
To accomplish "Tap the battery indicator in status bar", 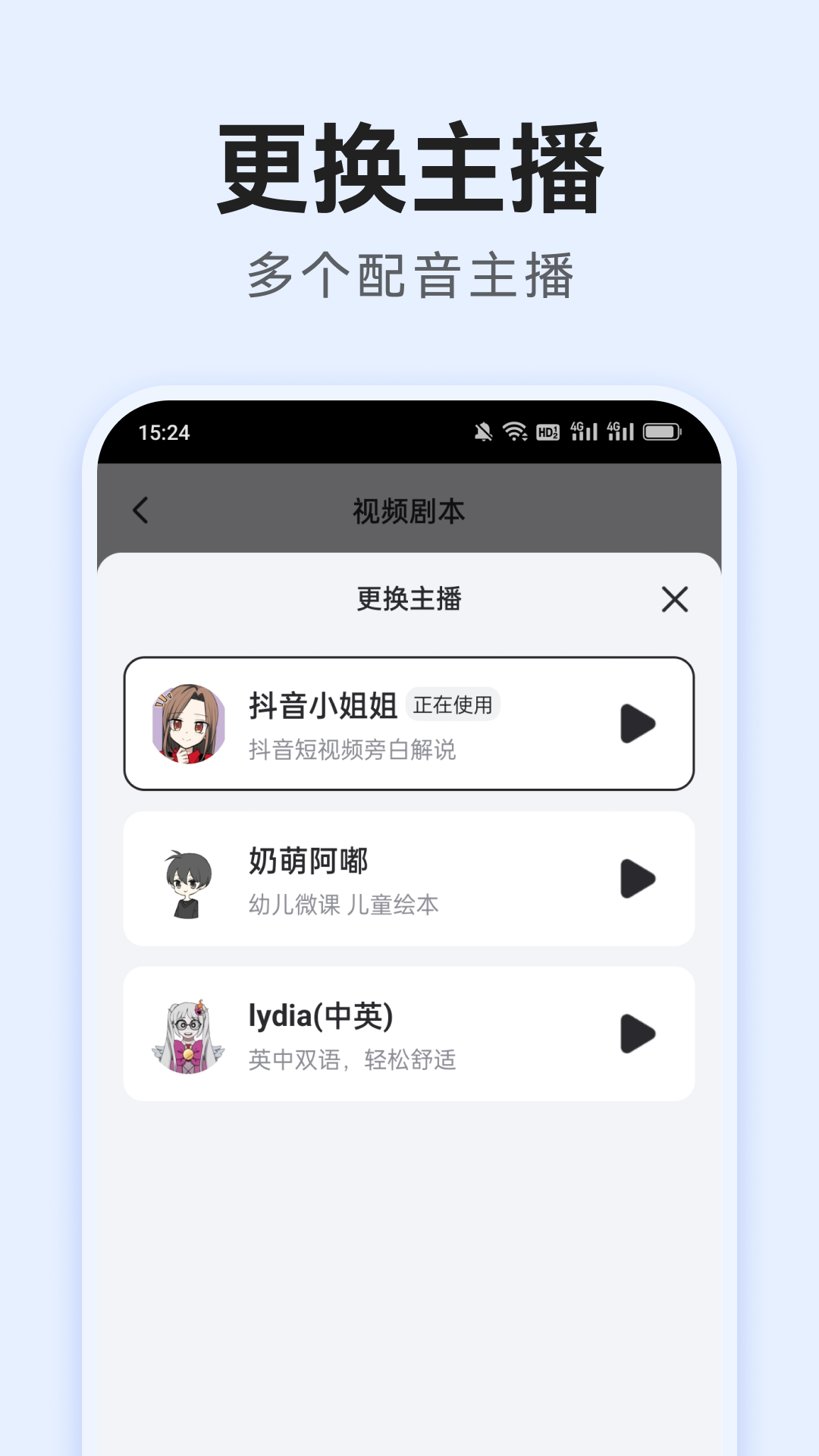I will [x=661, y=432].
